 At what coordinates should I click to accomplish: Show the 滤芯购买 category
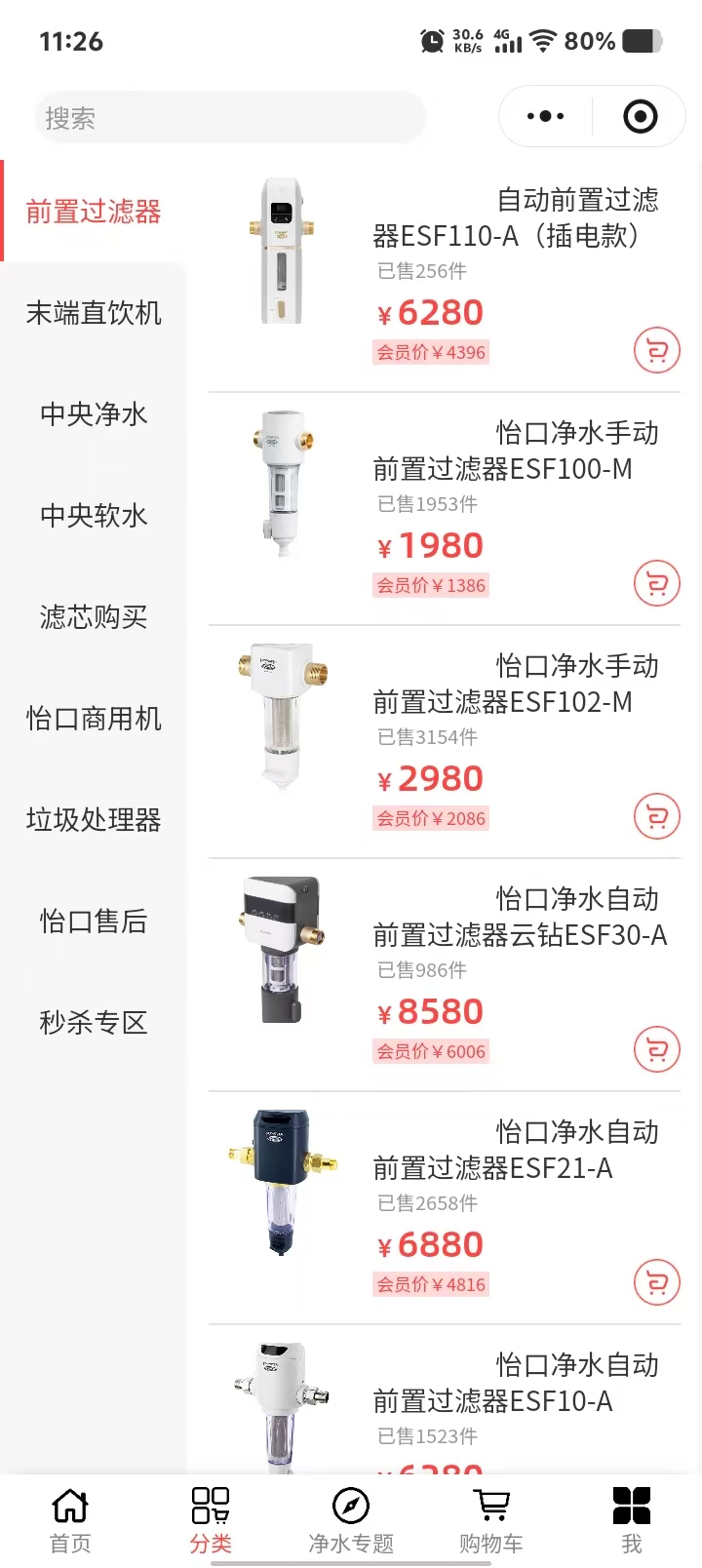[94, 617]
